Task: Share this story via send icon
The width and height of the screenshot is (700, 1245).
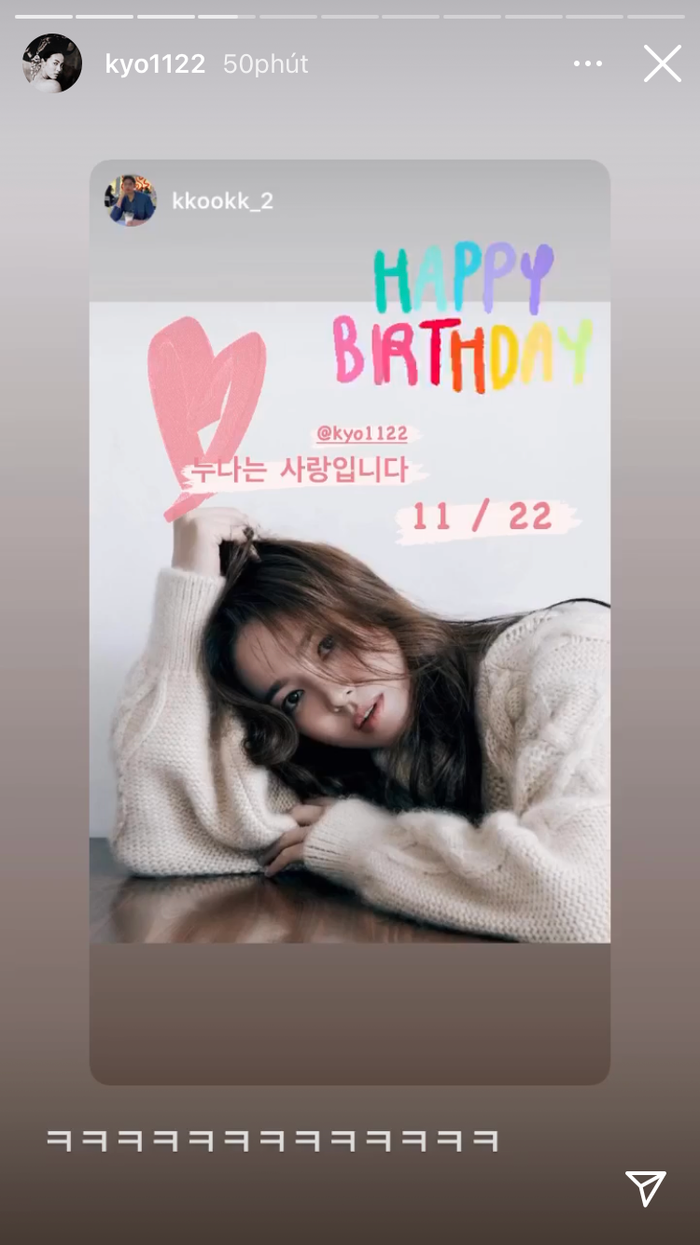Action: pyautogui.click(x=645, y=1187)
